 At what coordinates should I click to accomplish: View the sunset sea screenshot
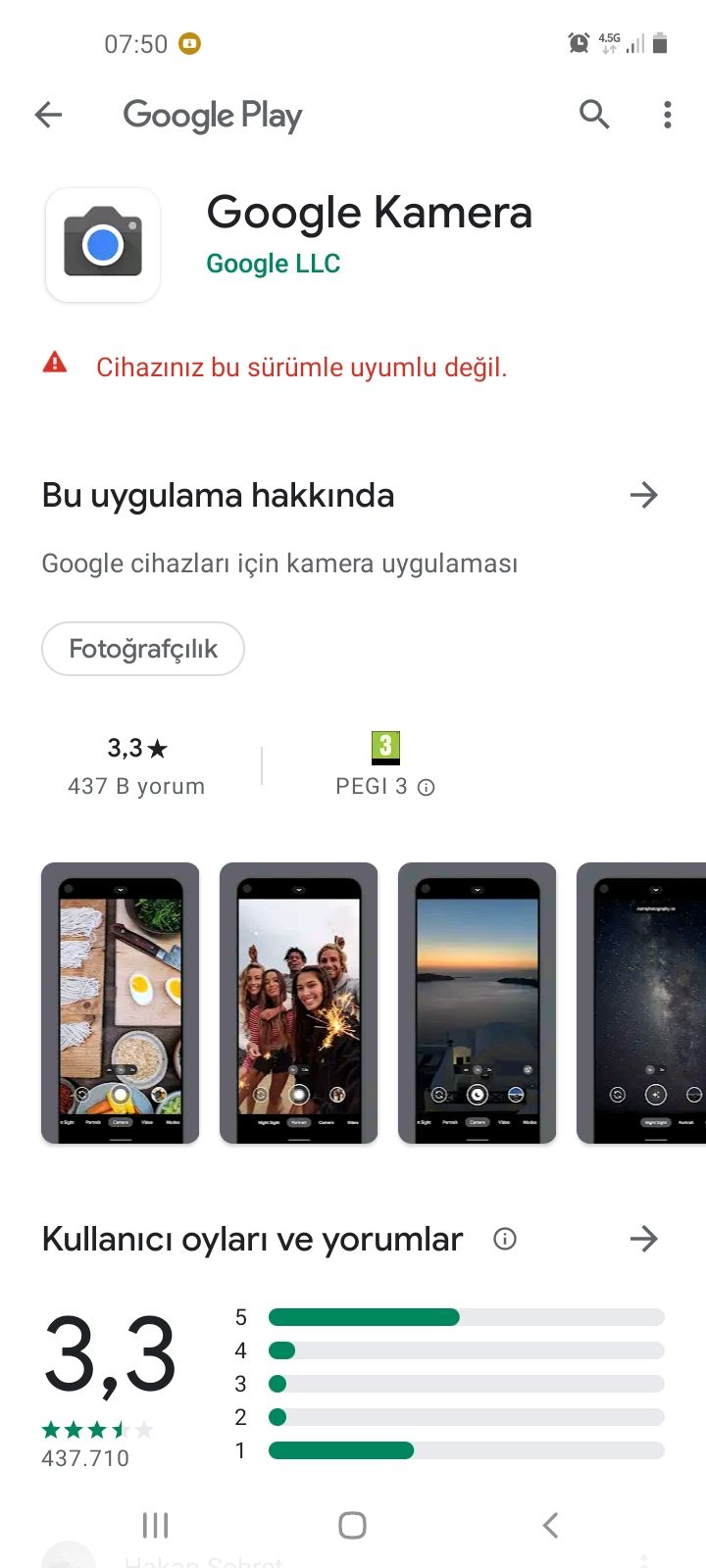click(477, 1003)
